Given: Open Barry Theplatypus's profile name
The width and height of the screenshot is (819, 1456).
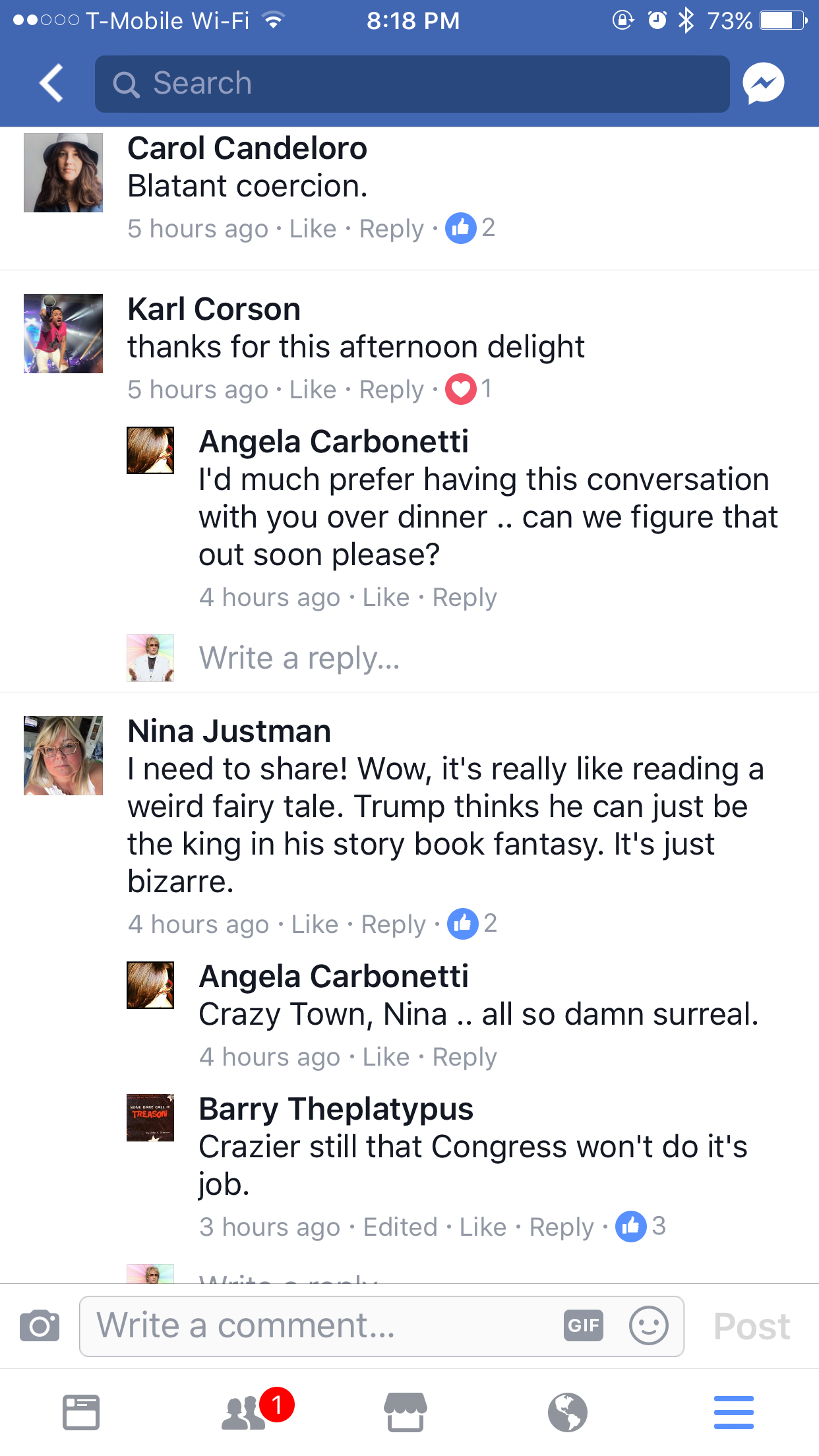Looking at the screenshot, I should 336,1109.
